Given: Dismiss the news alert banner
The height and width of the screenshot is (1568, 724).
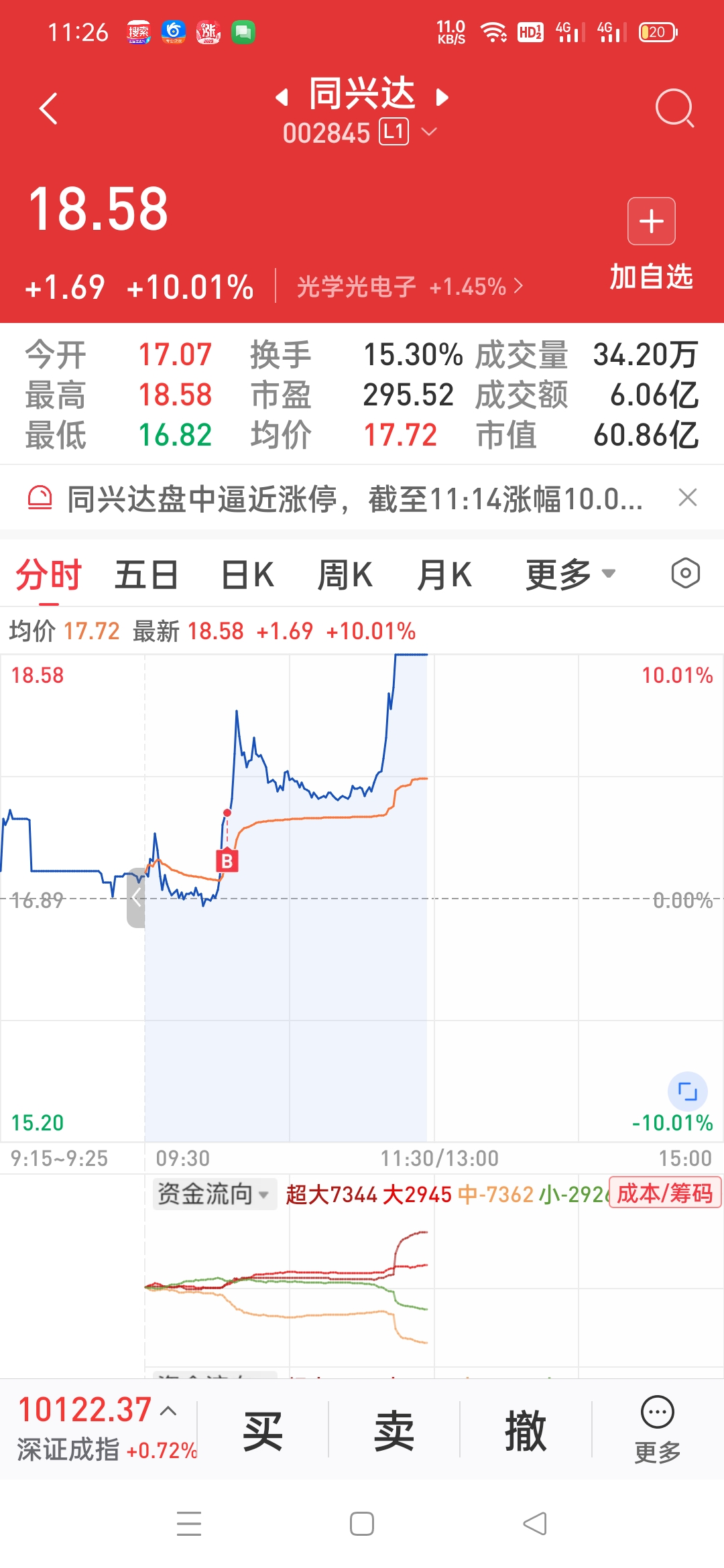Looking at the screenshot, I should tap(688, 498).
